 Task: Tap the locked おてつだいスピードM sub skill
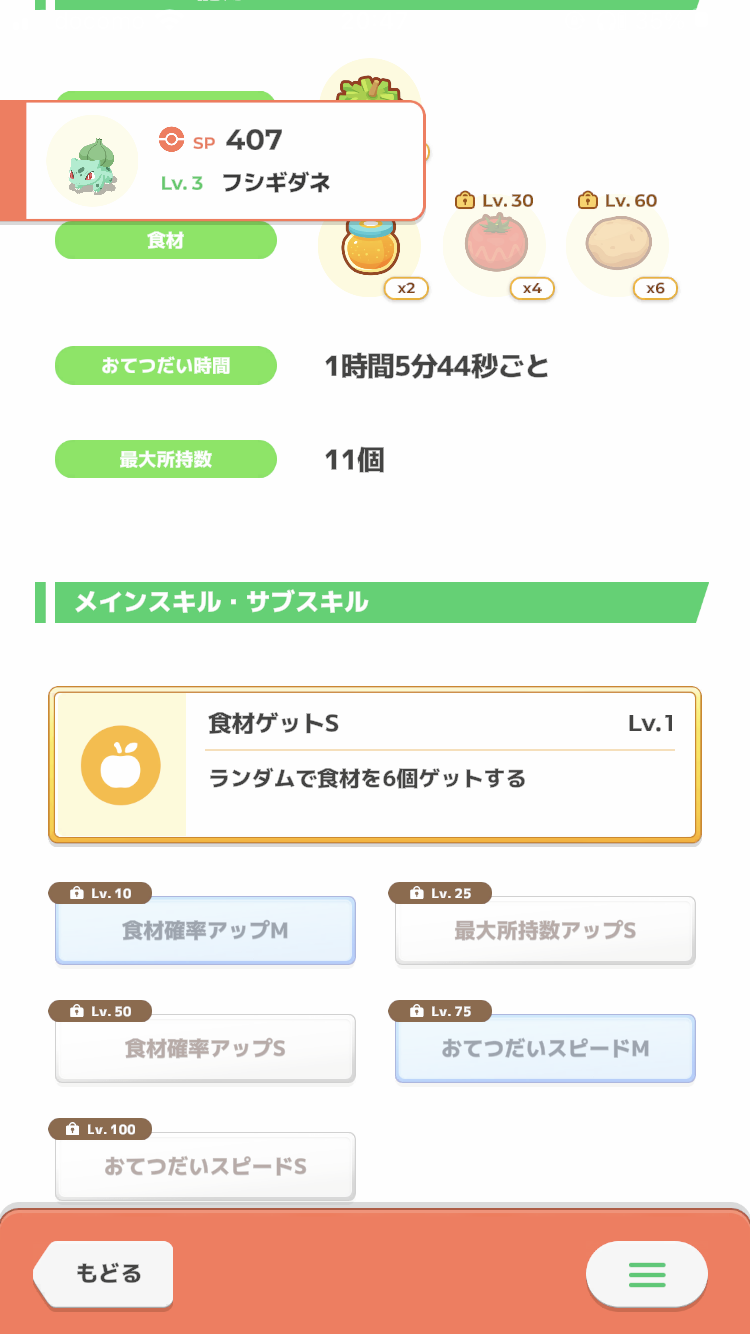pos(545,1049)
